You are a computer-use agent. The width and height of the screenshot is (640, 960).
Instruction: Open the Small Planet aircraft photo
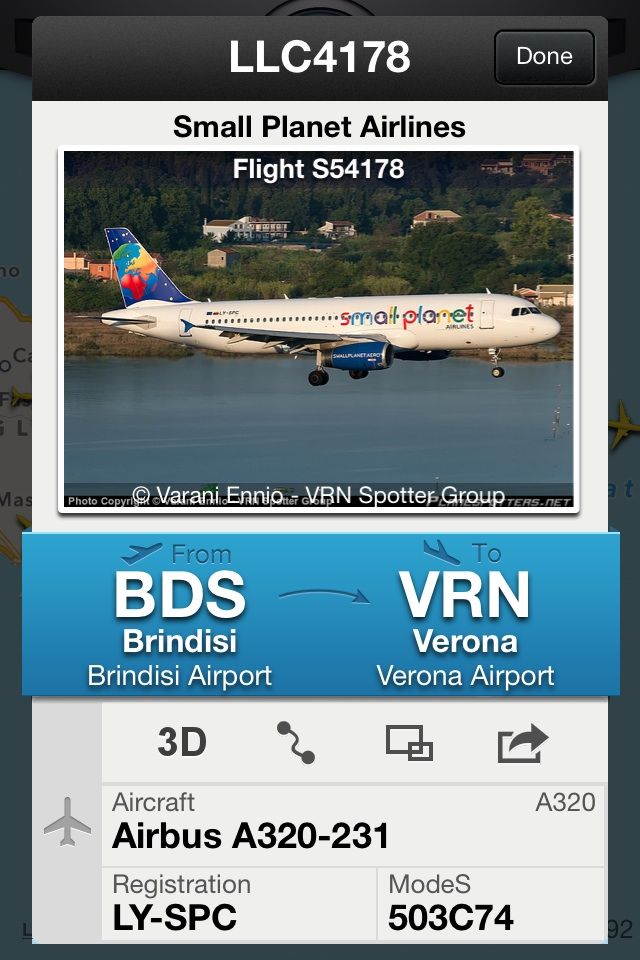coord(319,330)
